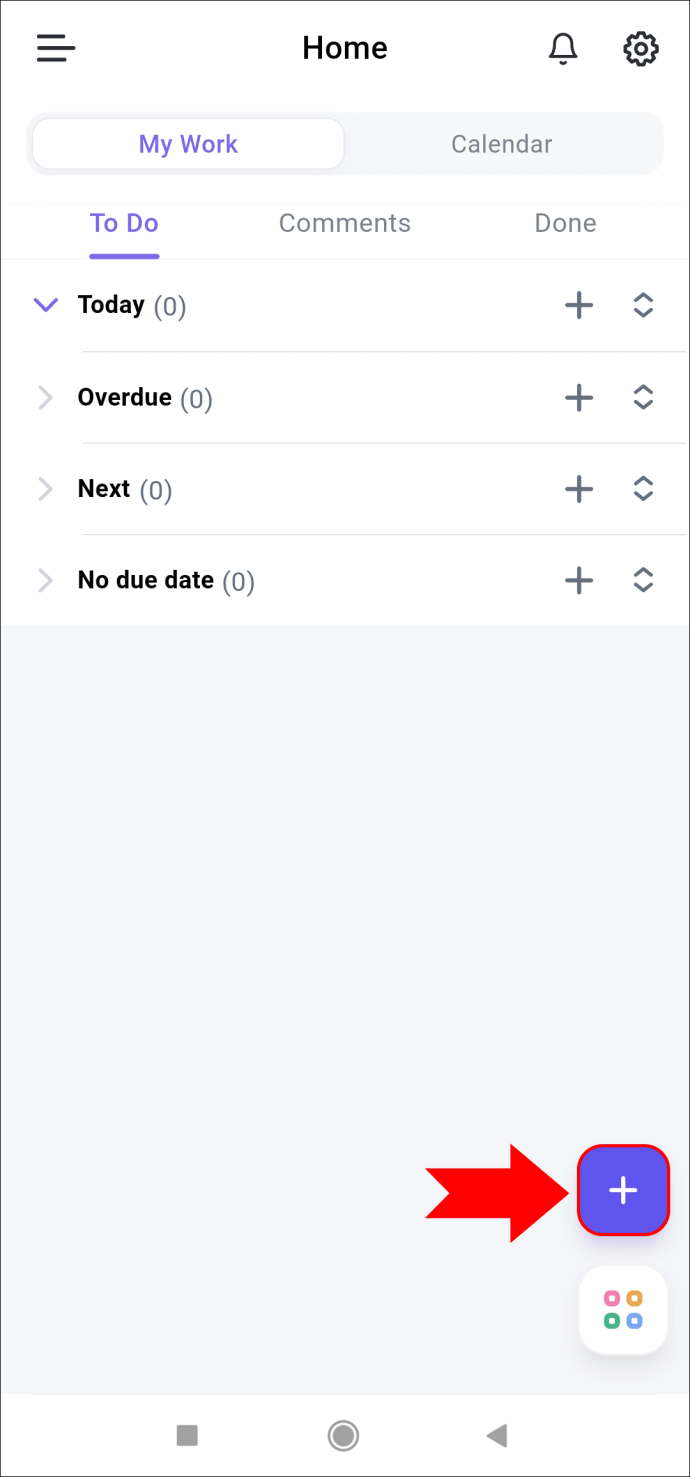Viewport: 690px width, 1477px height.
Task: Open the four-square apps grid button
Action: tap(623, 1310)
